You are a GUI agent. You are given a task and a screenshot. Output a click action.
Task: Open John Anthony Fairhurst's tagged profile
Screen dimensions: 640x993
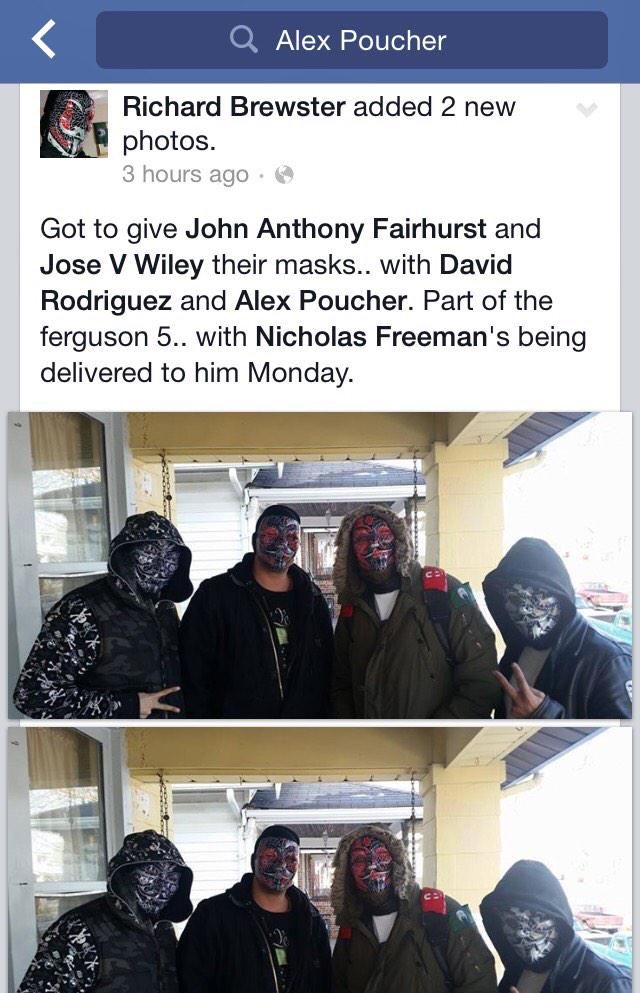[x=336, y=229]
